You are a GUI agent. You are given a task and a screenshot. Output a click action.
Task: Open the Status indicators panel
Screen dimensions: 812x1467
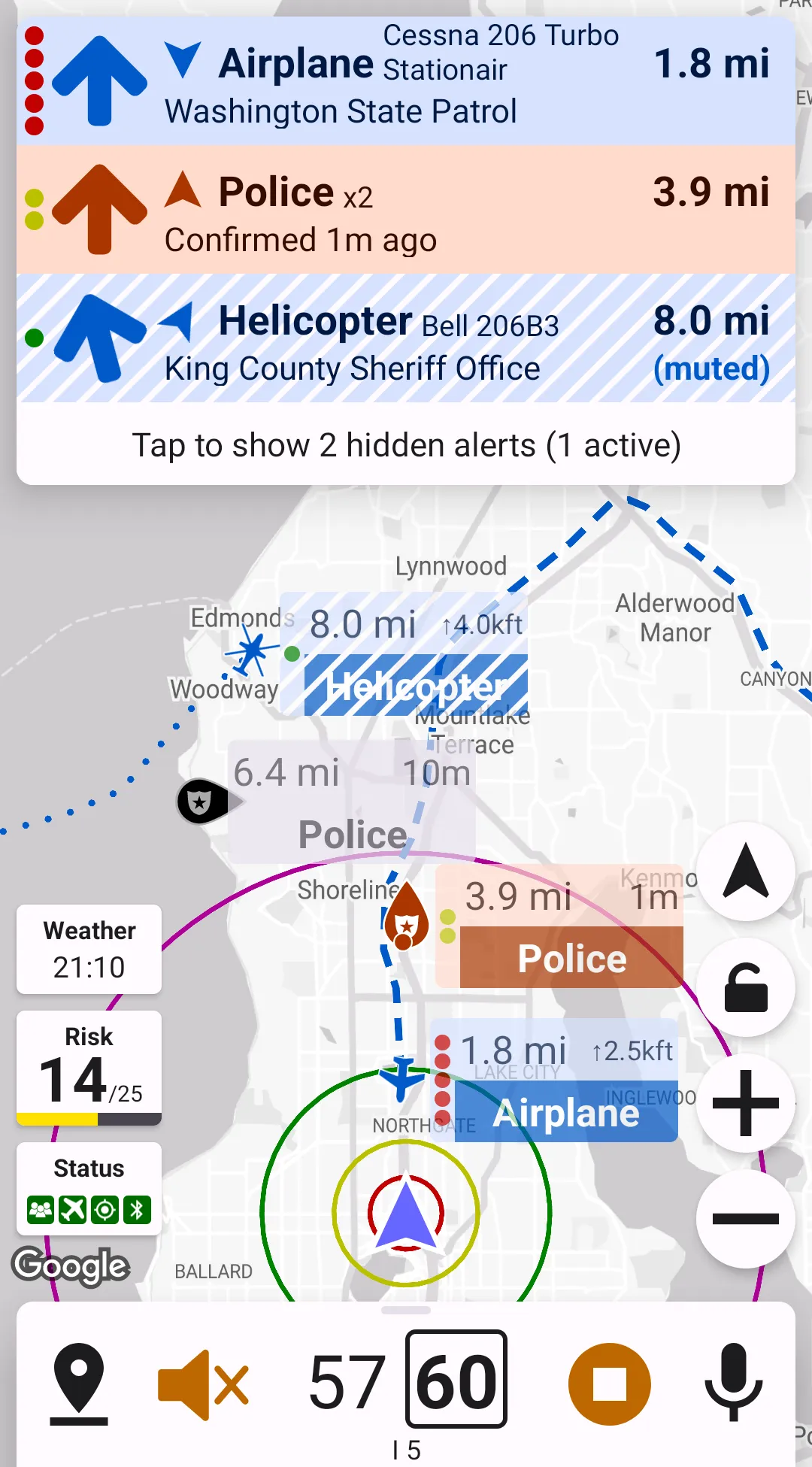(x=89, y=1189)
